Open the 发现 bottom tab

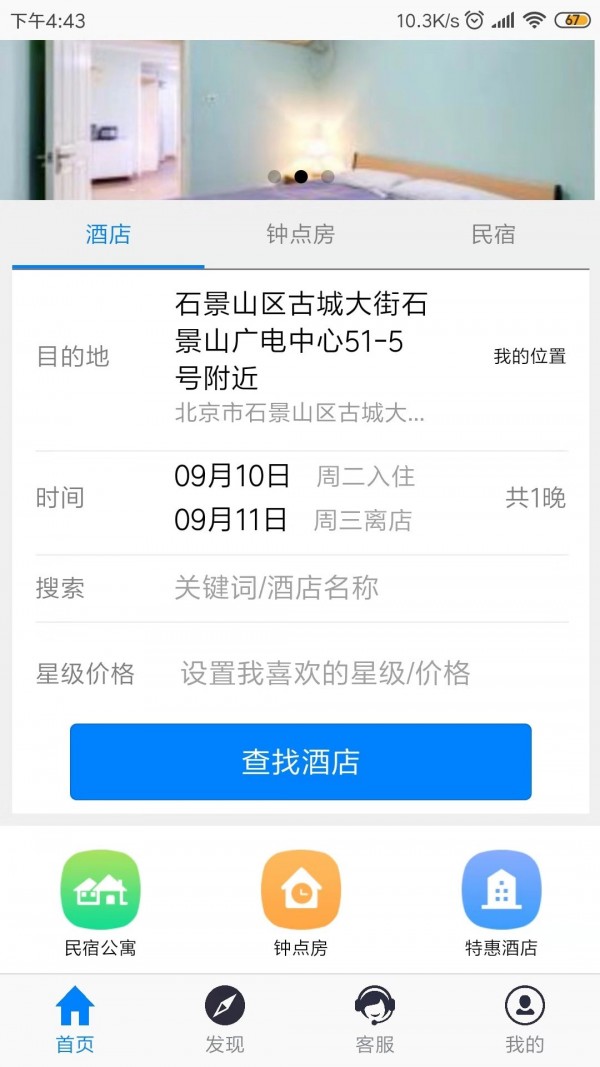point(225,1019)
